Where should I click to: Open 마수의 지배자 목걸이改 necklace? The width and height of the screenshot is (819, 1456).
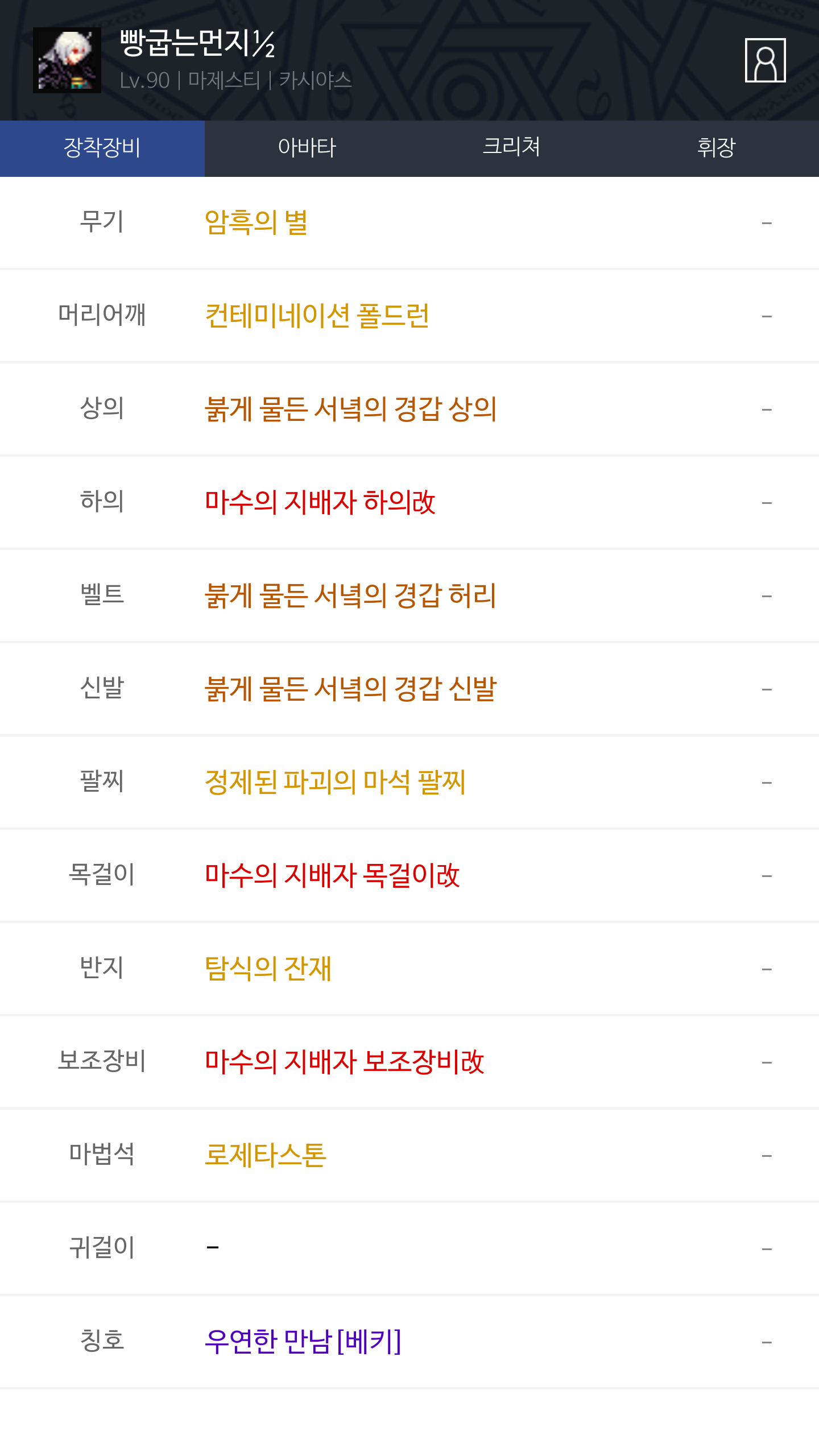[332, 875]
